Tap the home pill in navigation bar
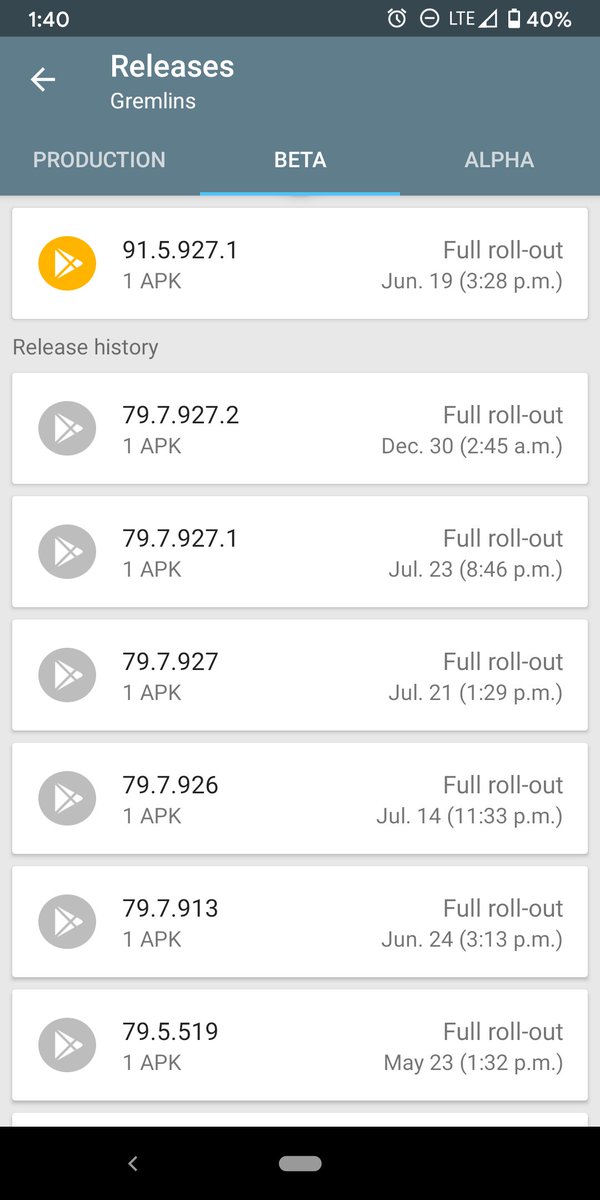 coord(300,1163)
